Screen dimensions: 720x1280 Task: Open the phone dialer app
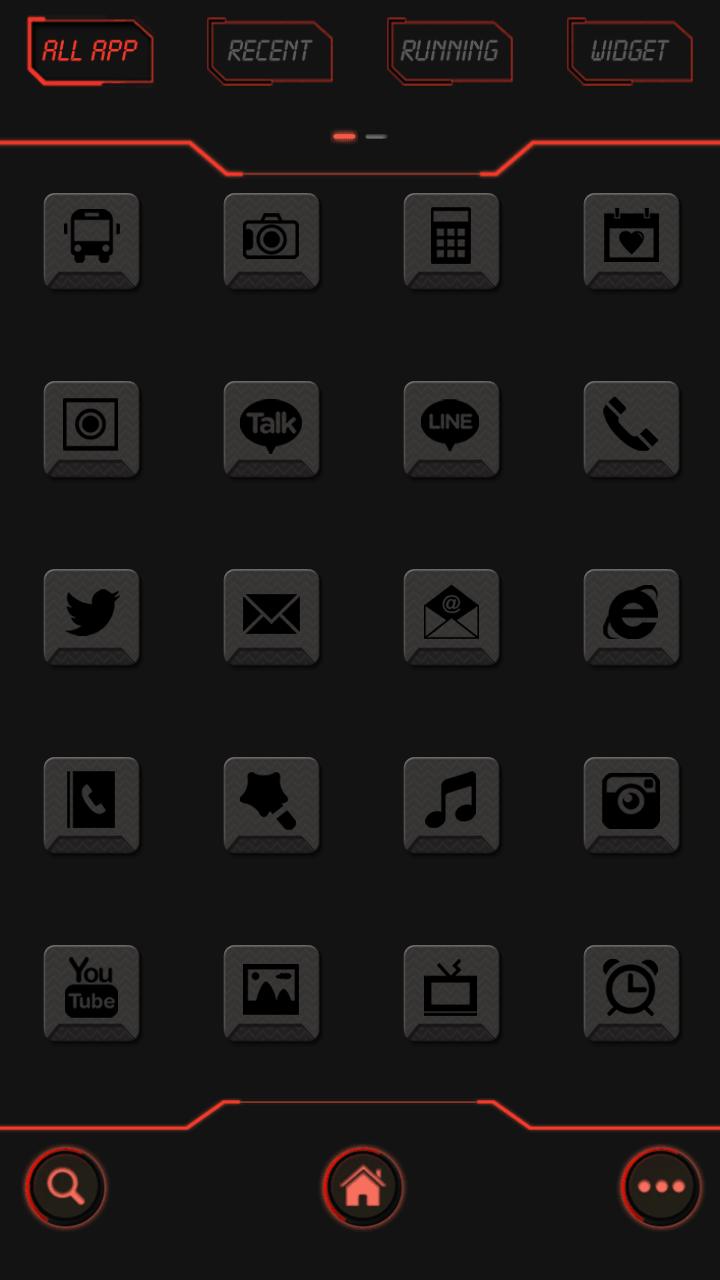coord(631,428)
